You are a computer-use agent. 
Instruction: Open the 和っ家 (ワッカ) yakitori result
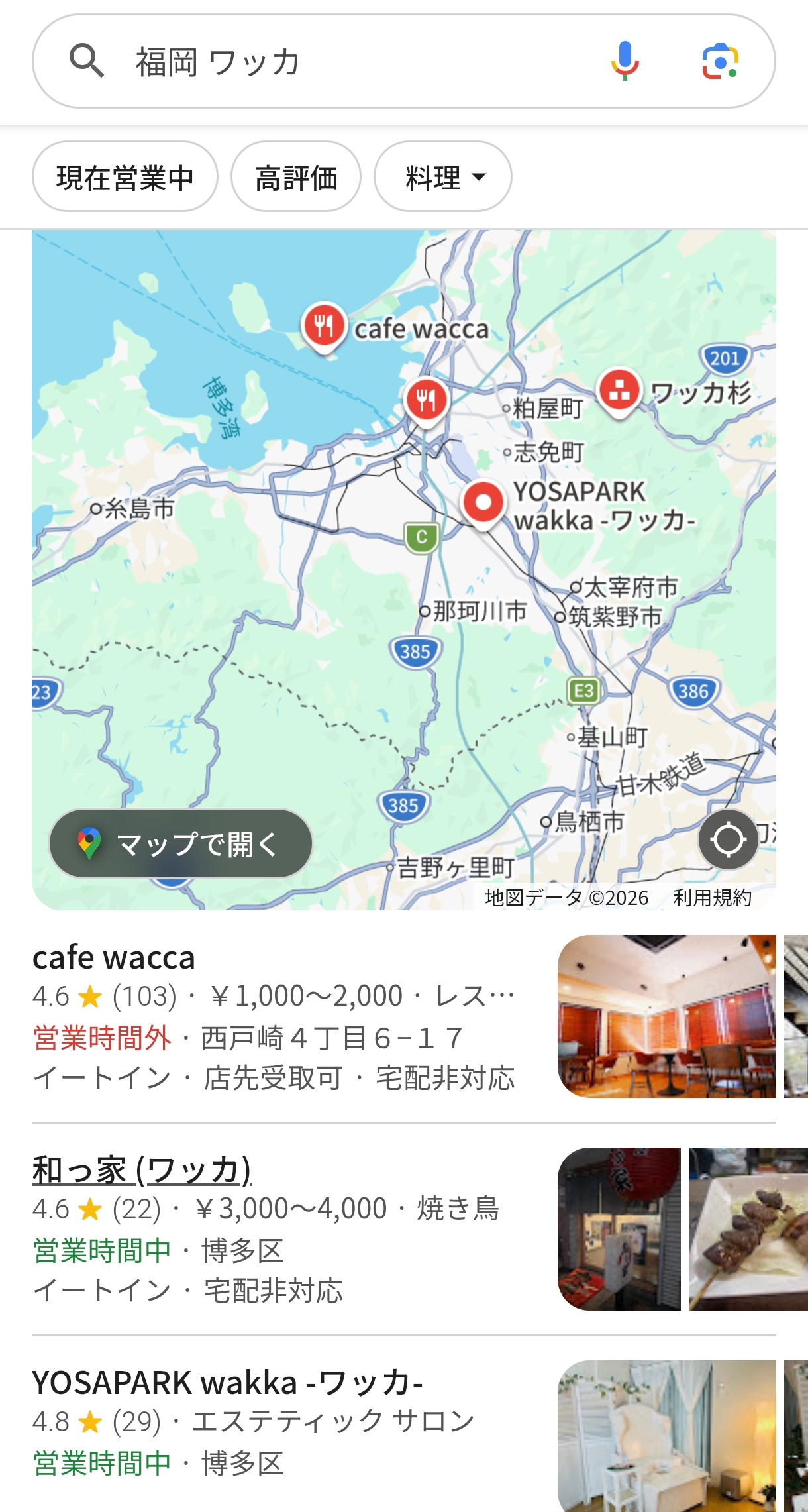click(142, 1170)
